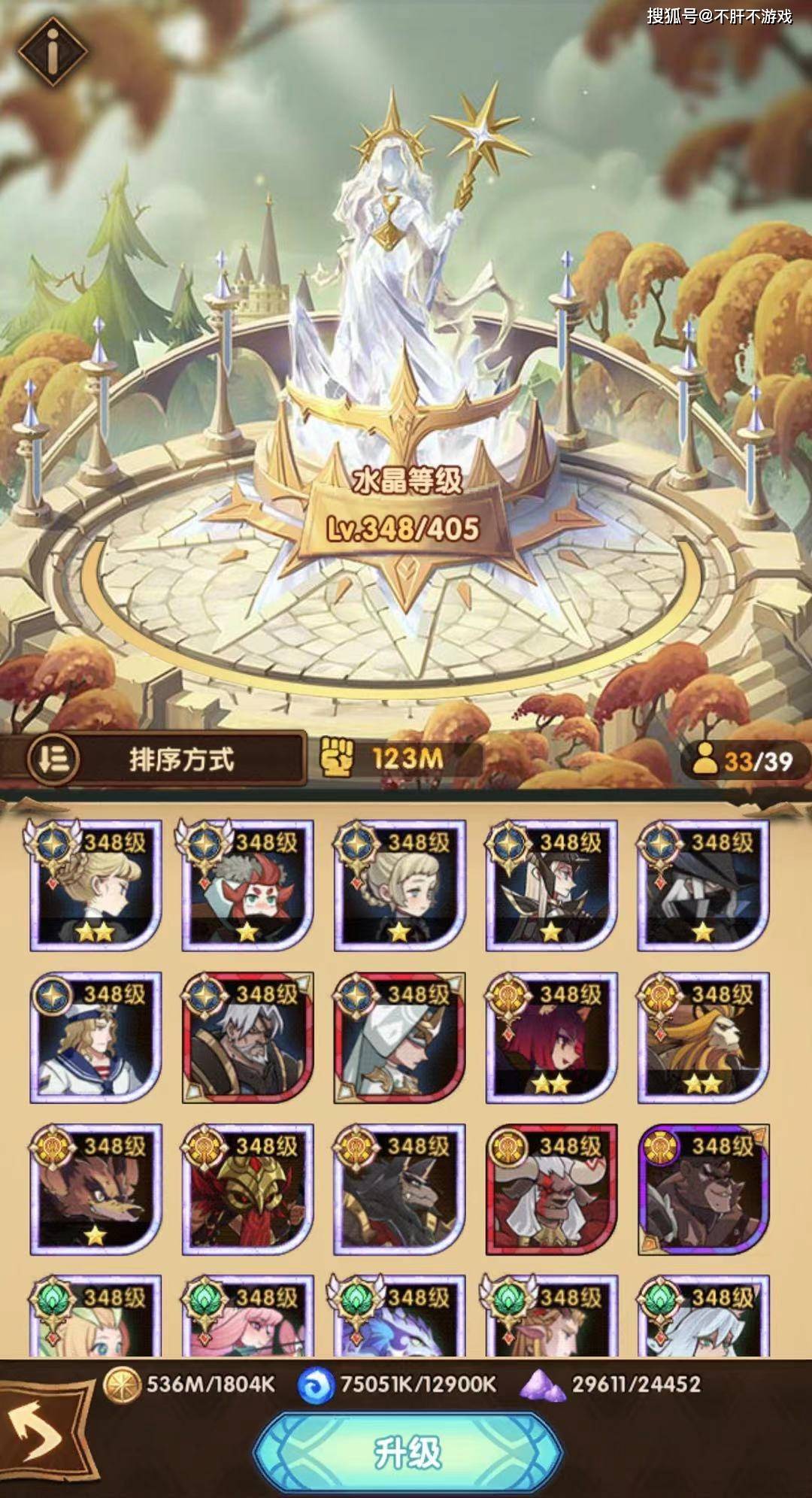Open the purple-framed brown beast hero
Viewport: 812px width, 1498px height.
click(x=703, y=1190)
